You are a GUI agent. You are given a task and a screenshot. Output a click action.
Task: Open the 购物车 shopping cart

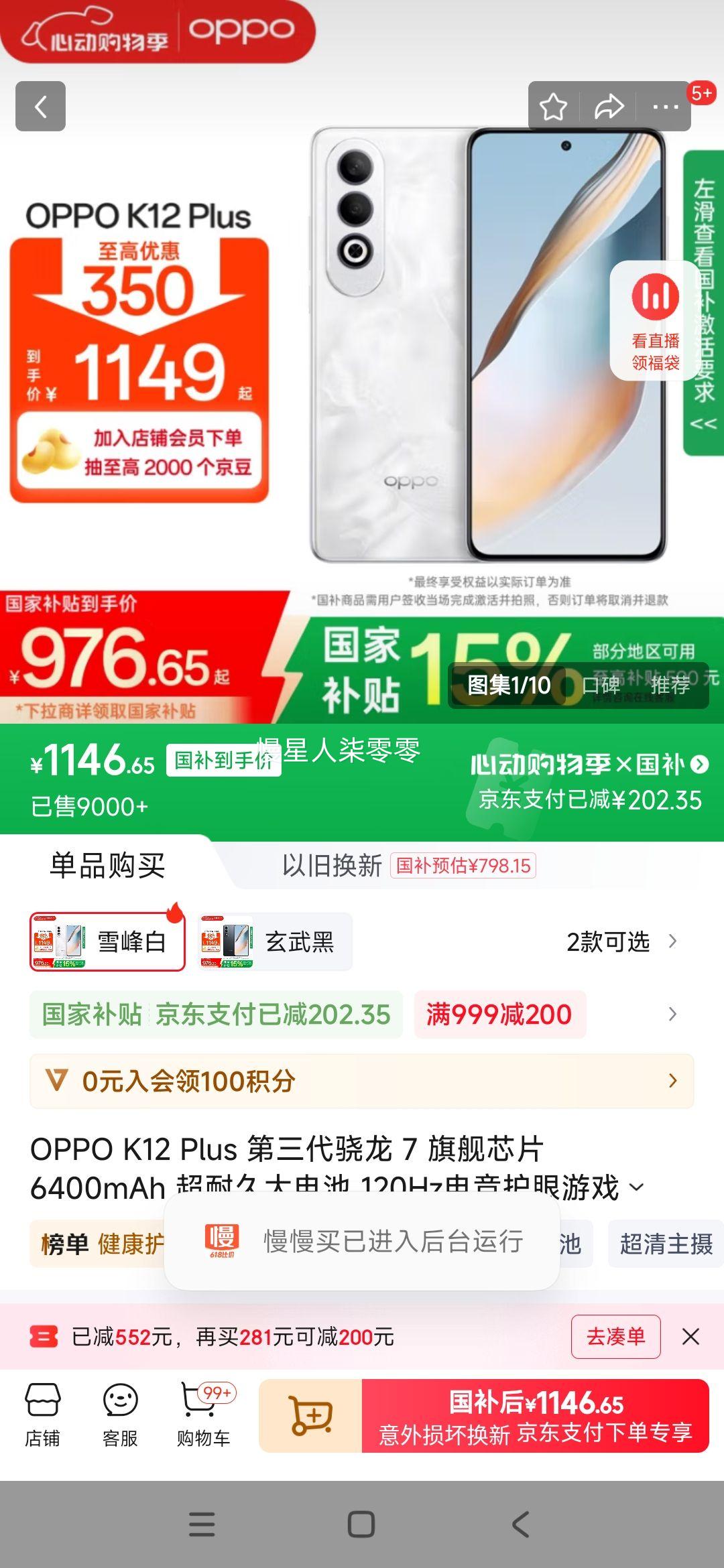pyautogui.click(x=204, y=1415)
